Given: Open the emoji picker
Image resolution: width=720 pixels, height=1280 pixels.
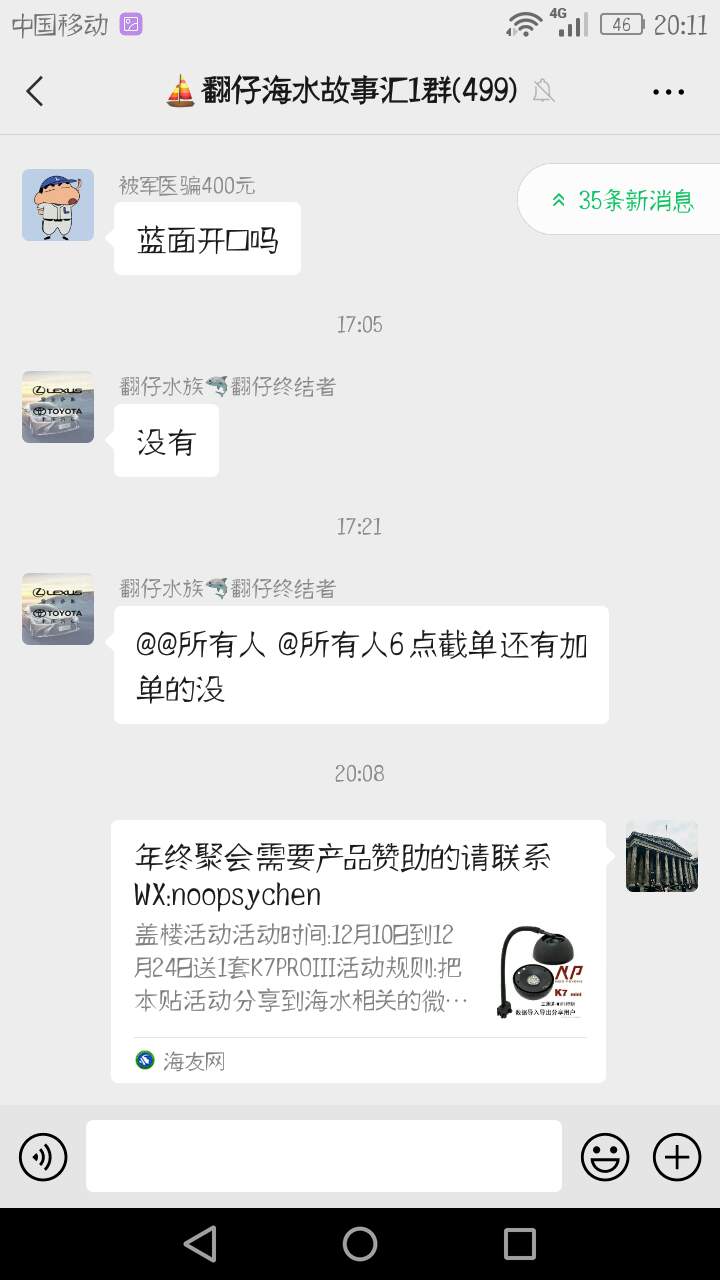Looking at the screenshot, I should tap(605, 1157).
